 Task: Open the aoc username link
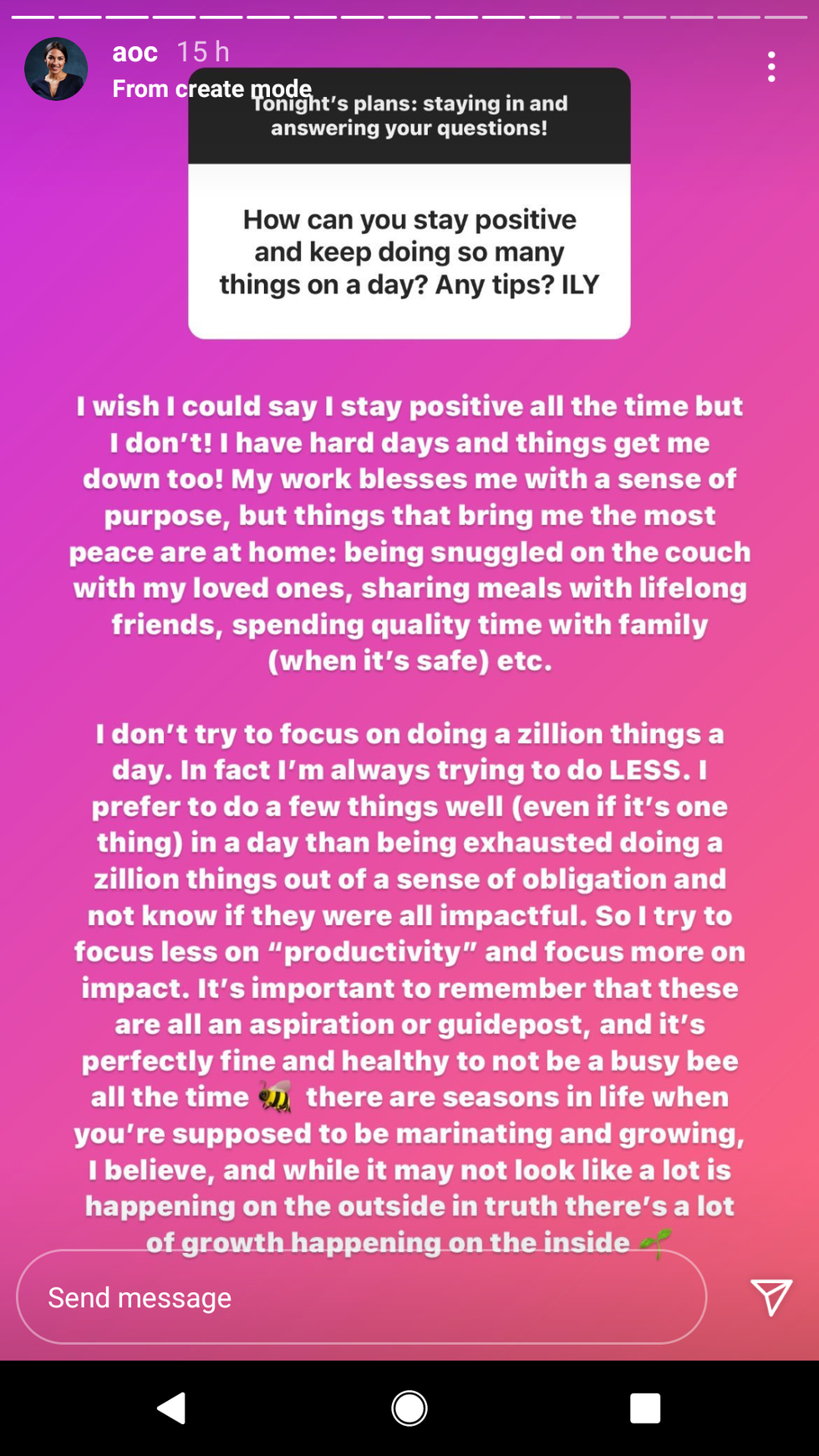[x=135, y=52]
